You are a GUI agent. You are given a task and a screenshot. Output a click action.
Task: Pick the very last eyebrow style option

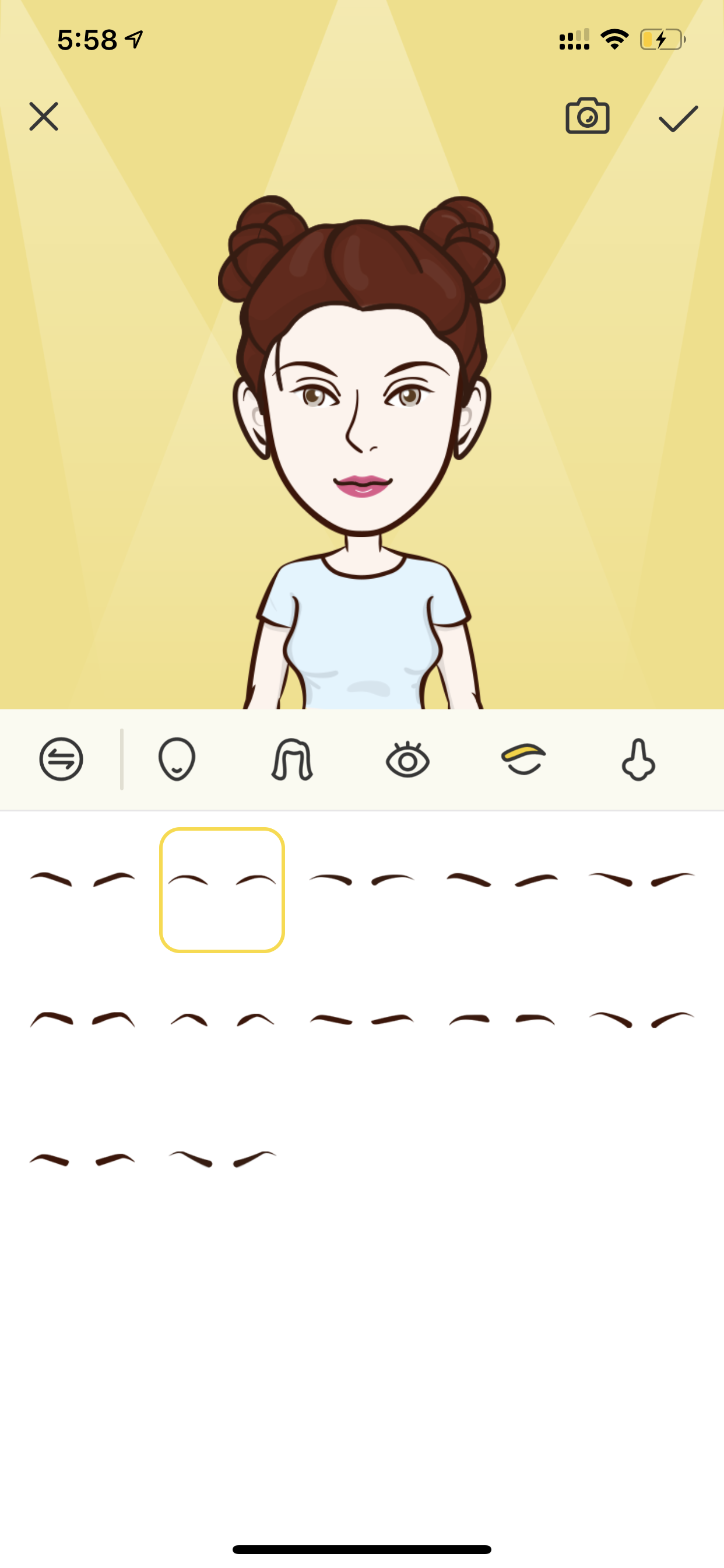[x=222, y=1159]
